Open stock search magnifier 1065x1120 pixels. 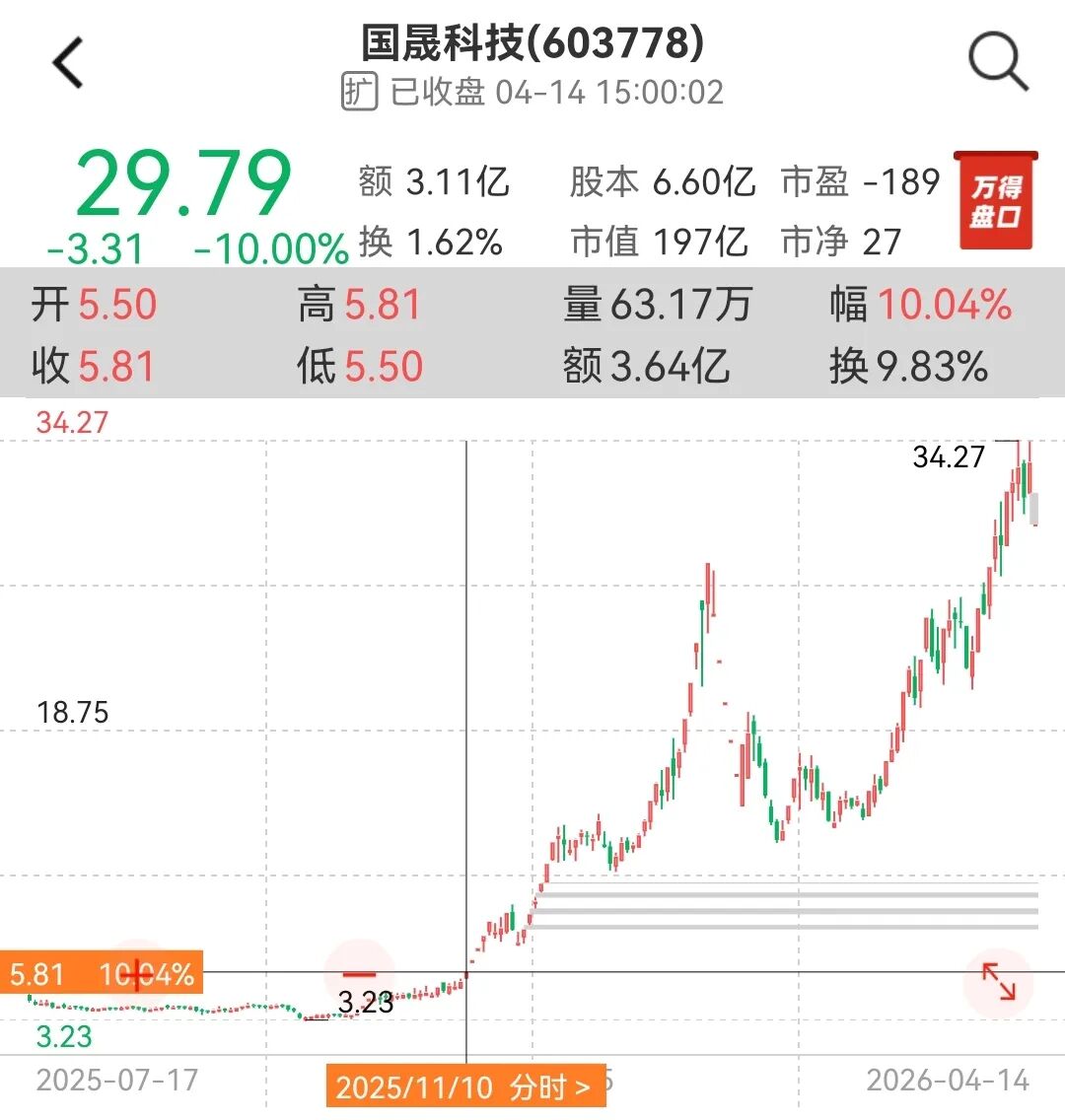[x=998, y=62]
